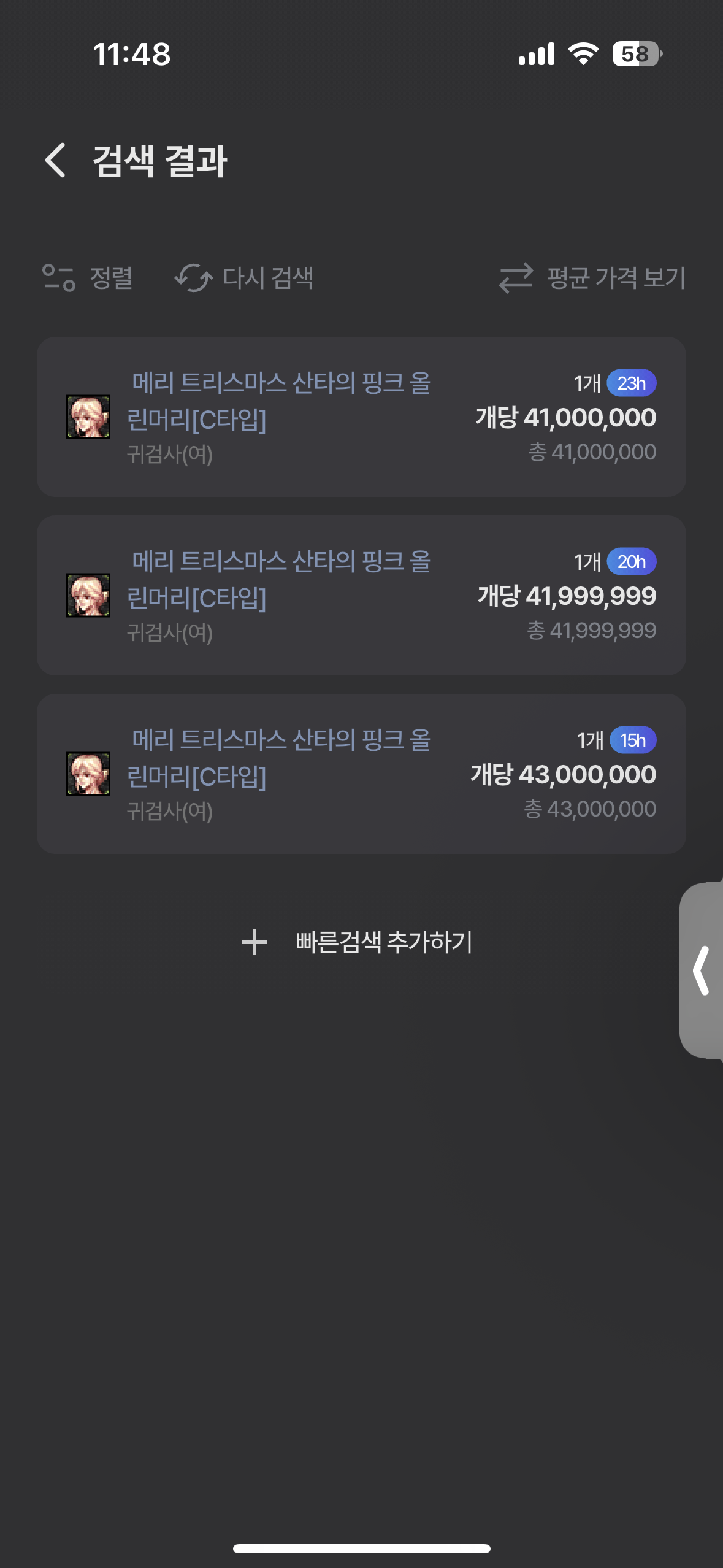This screenshot has width=723, height=1568.
Task: Switch to 평균 가격 보기
Action: coord(592,278)
